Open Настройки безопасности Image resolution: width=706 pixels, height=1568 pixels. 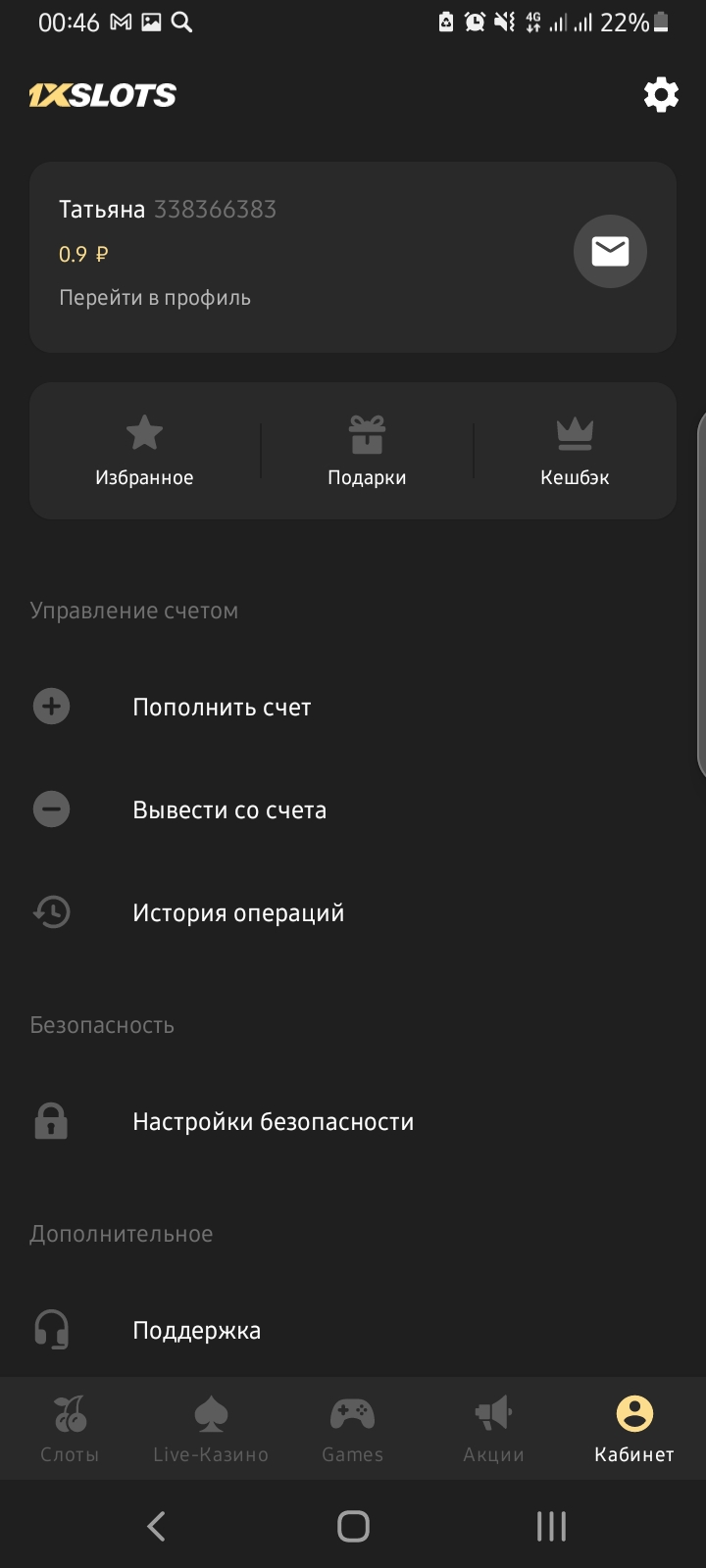(x=273, y=1122)
